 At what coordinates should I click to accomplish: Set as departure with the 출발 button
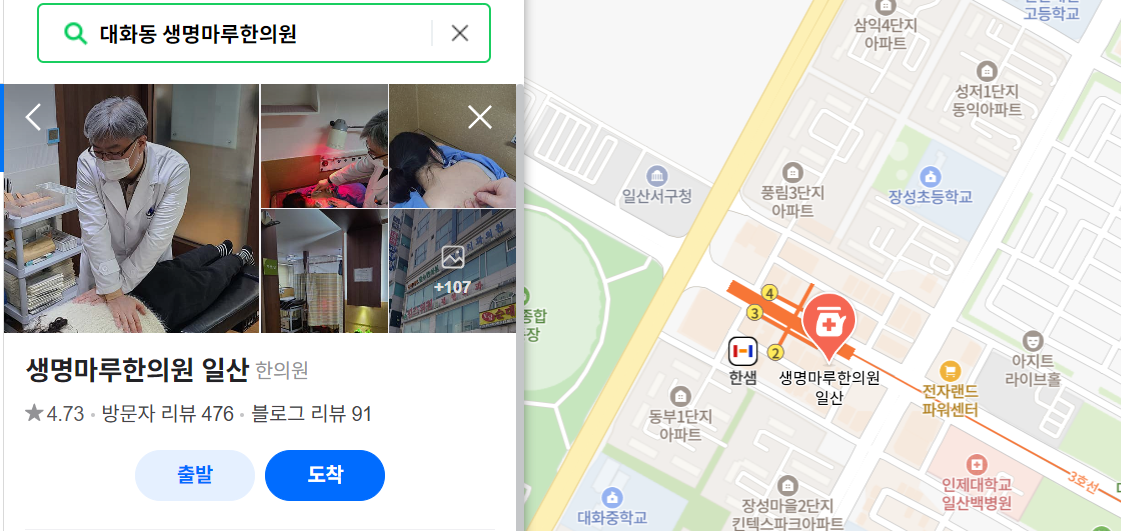click(195, 475)
